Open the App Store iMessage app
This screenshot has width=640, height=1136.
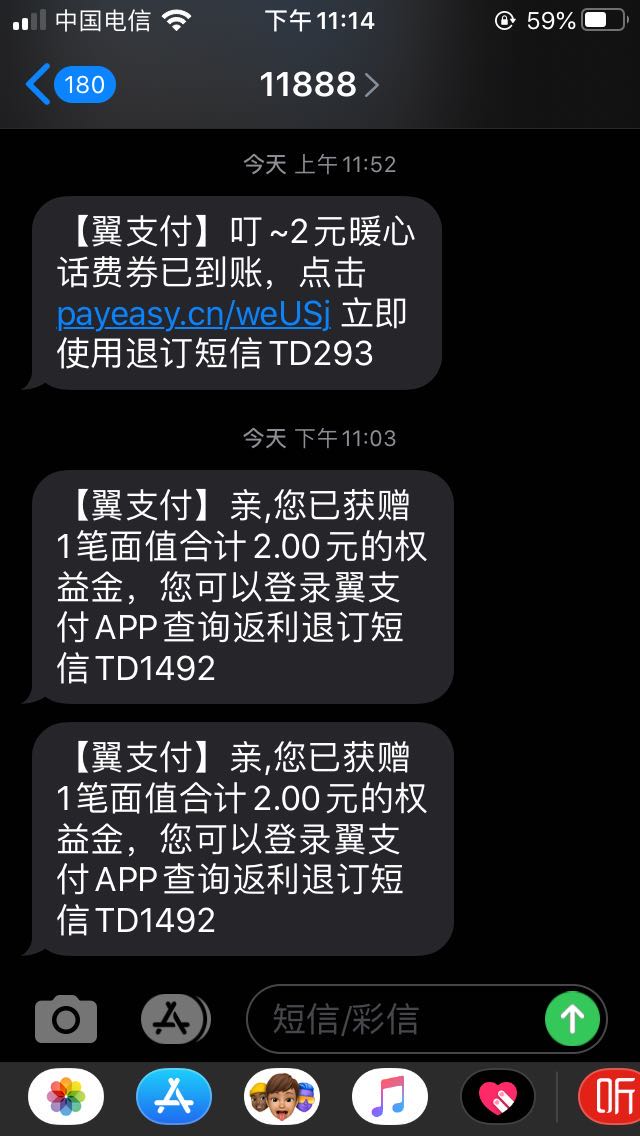coord(174,1097)
